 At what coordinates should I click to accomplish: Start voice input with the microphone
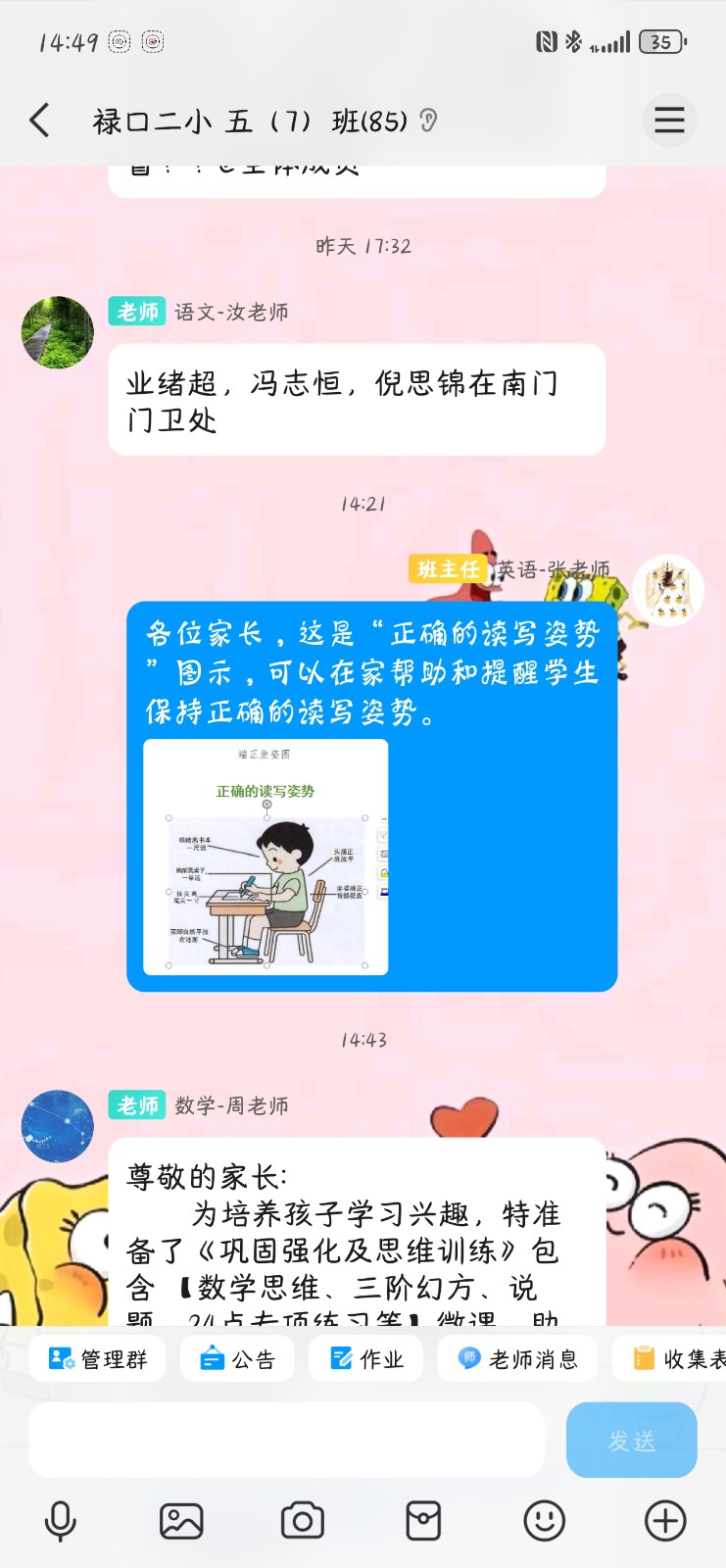pyautogui.click(x=61, y=1521)
